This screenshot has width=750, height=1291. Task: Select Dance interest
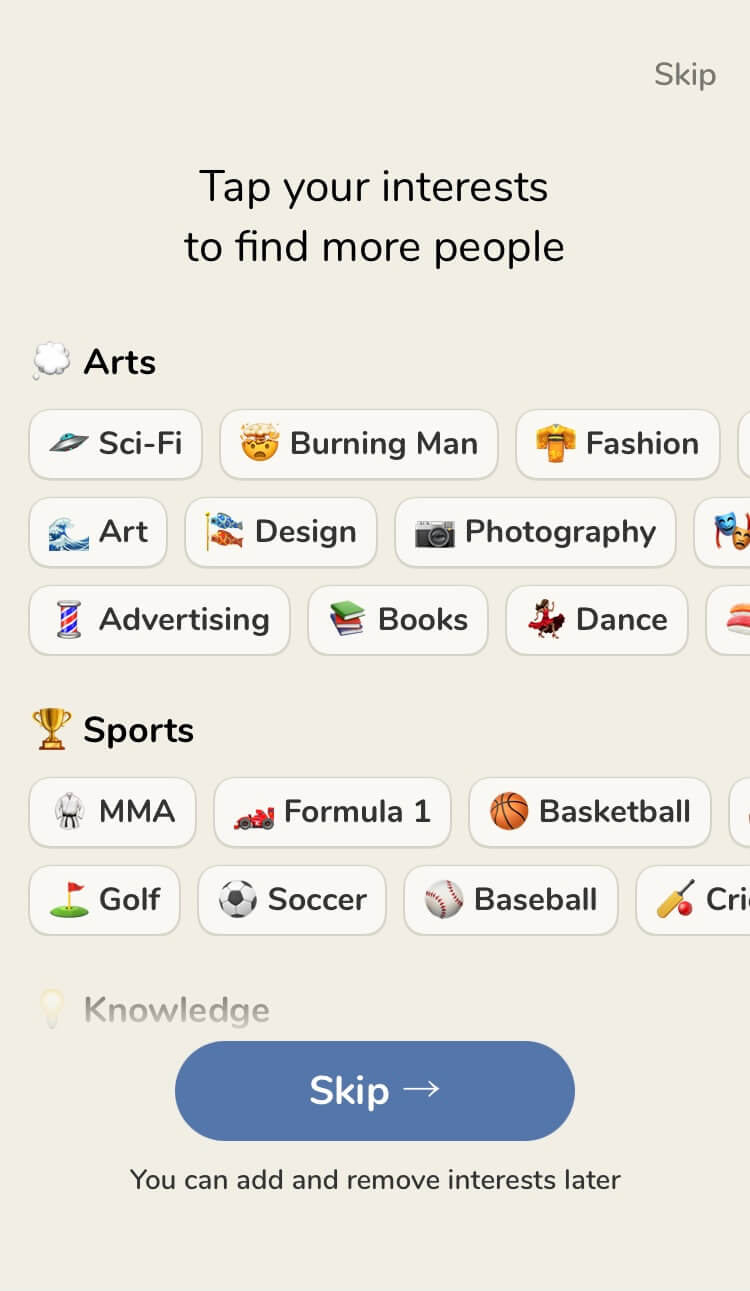point(597,620)
